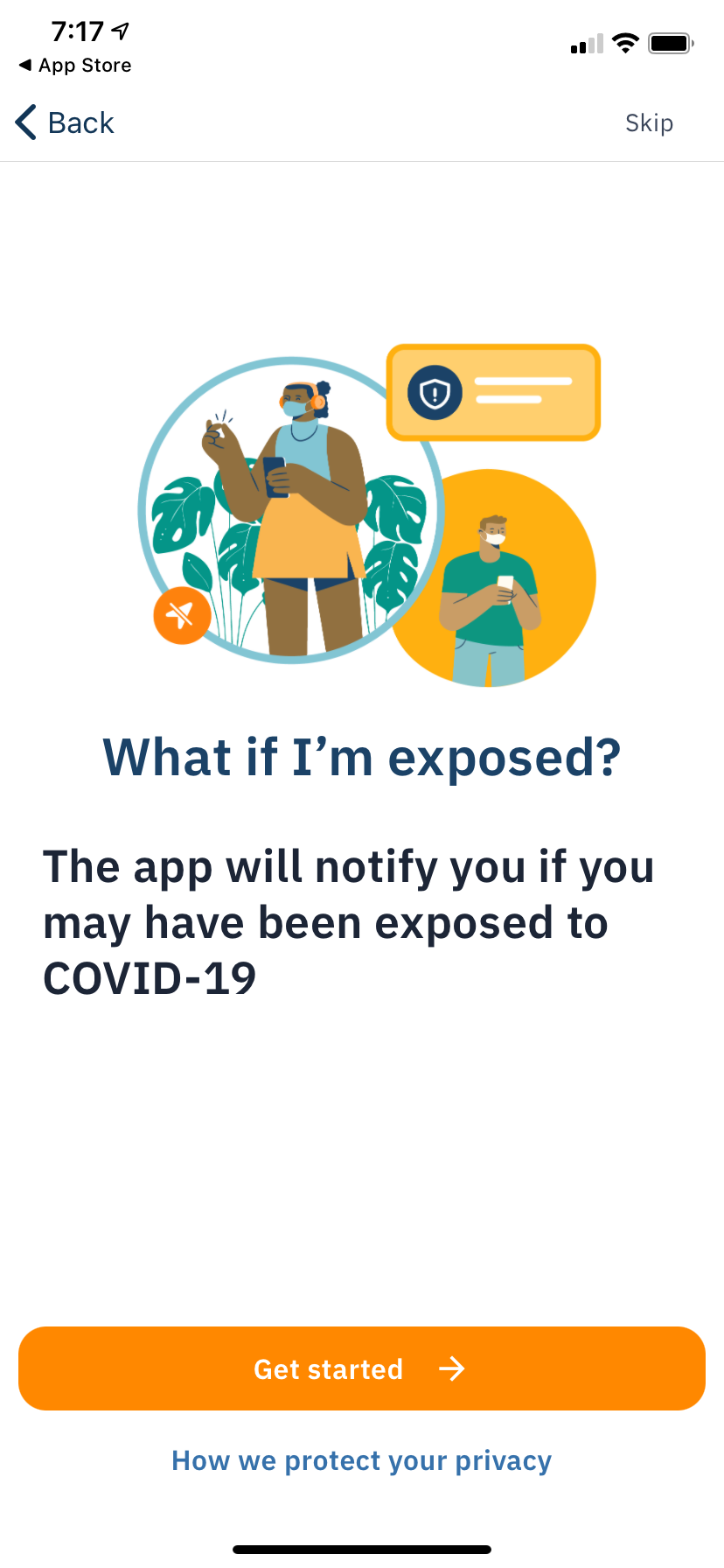Return to the App Store
Viewport: 724px width, 1568px height.
pyautogui.click(x=75, y=66)
